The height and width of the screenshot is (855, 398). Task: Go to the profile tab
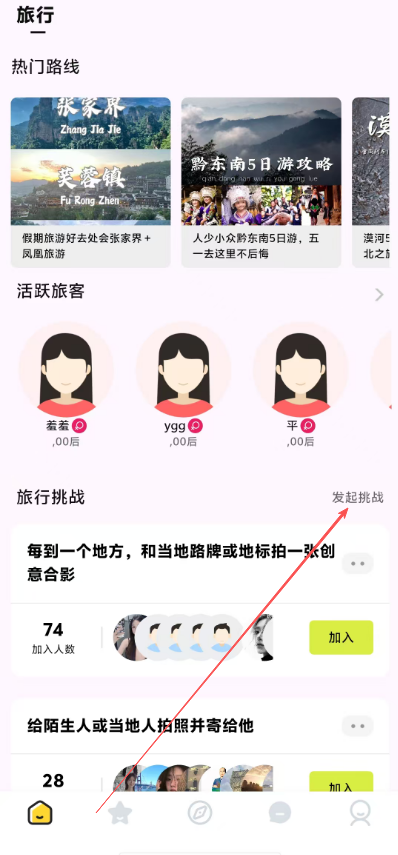[360, 813]
